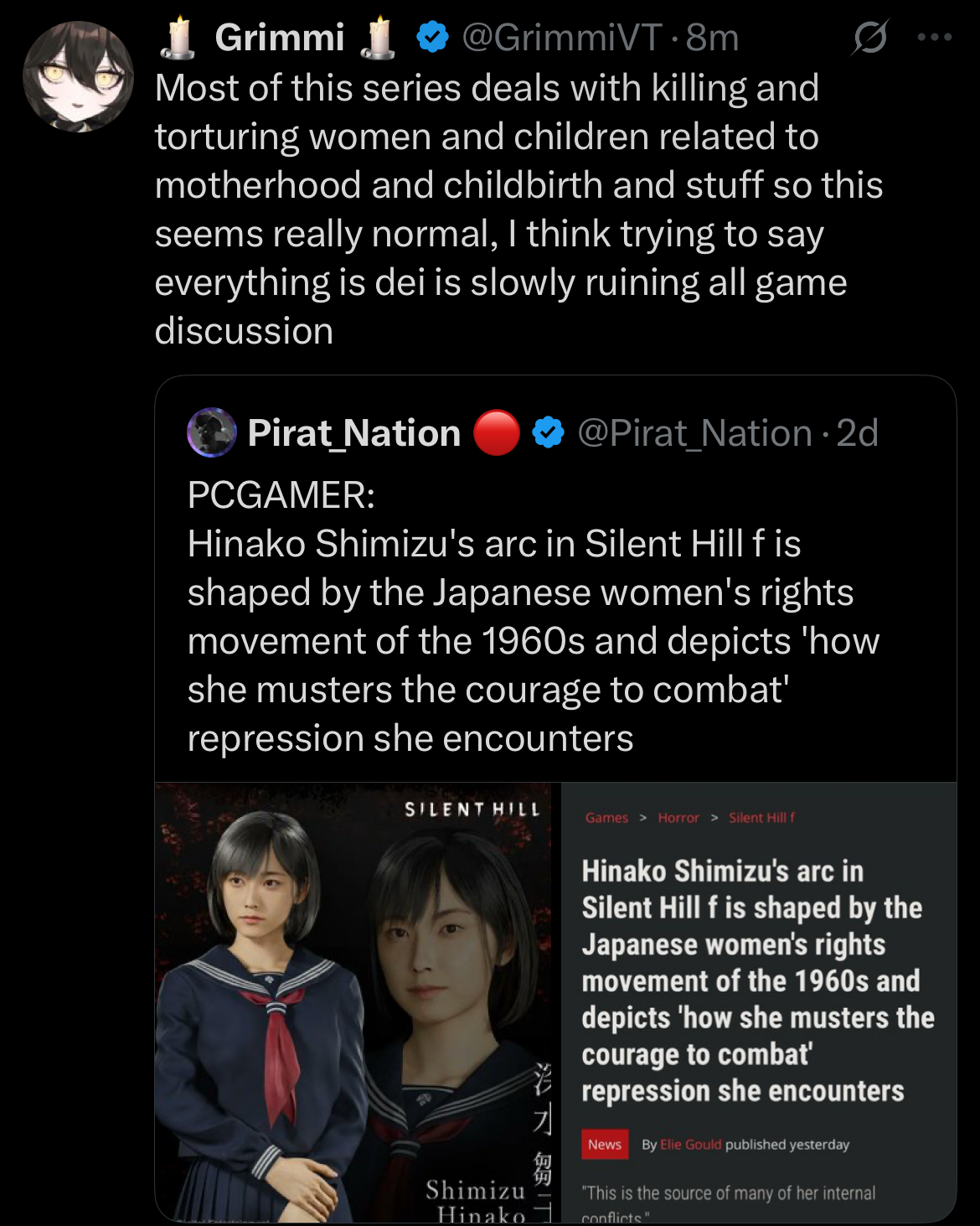Open the @GrimmiVT profile handle

click(562, 38)
